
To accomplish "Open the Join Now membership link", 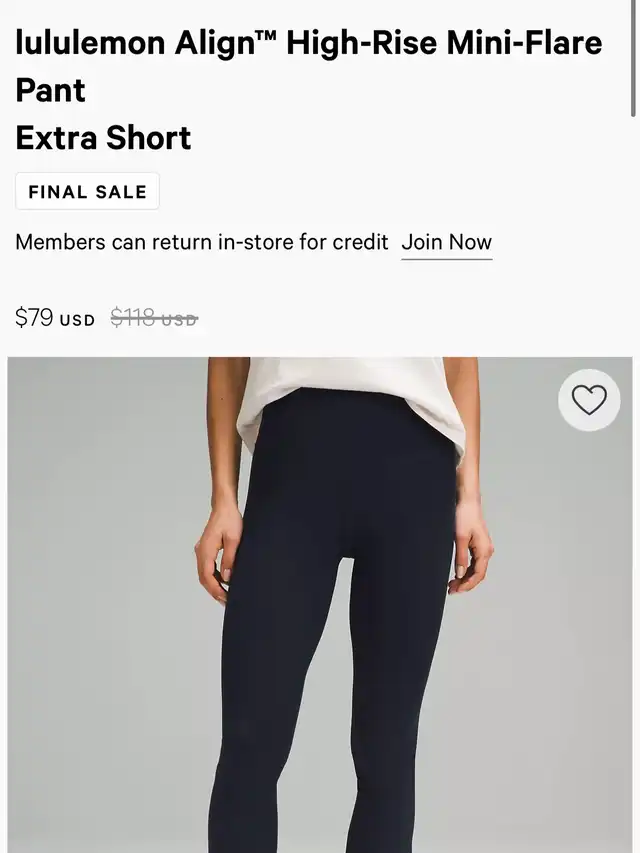I will click(447, 242).
